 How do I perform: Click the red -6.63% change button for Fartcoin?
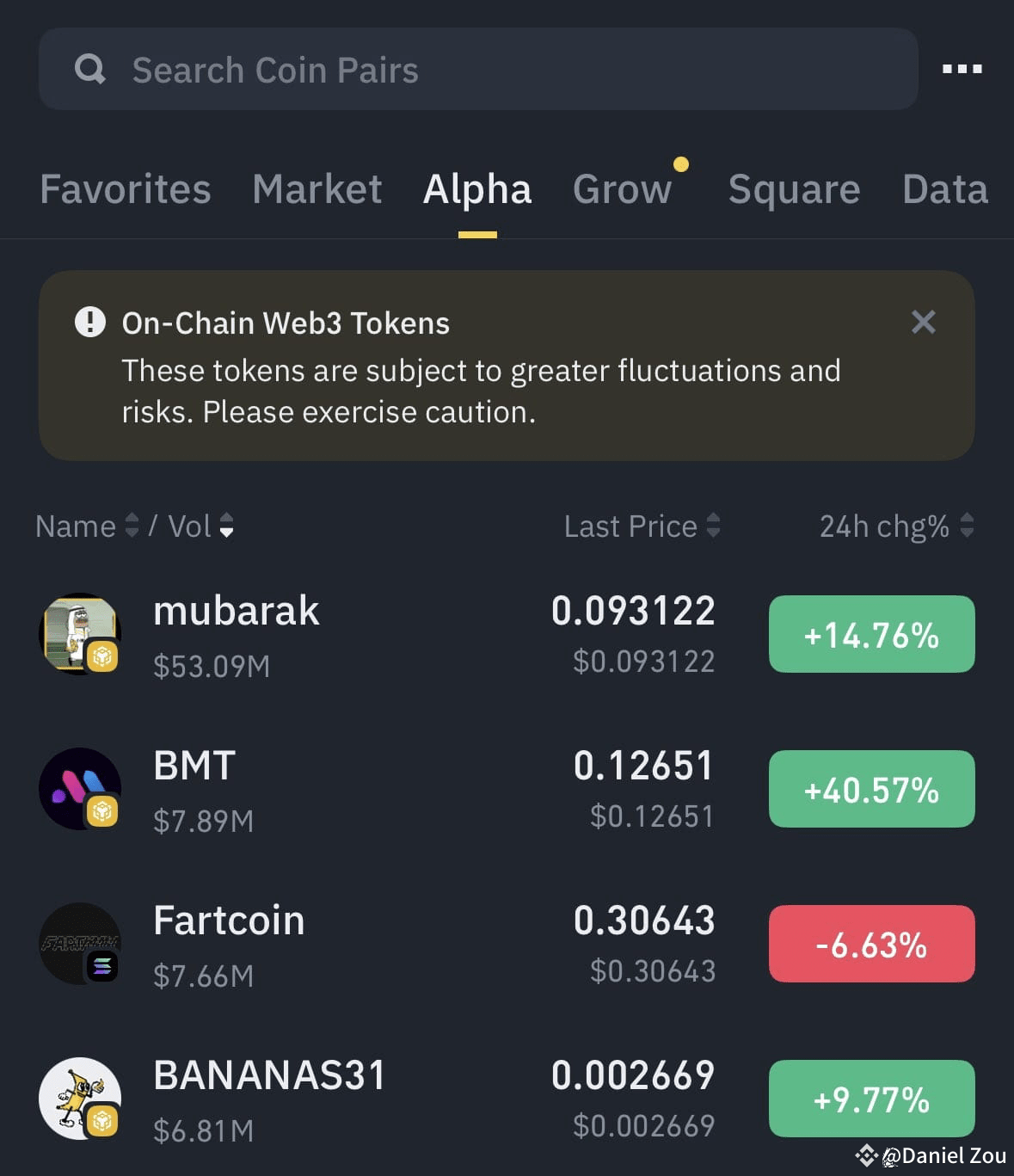click(x=871, y=944)
